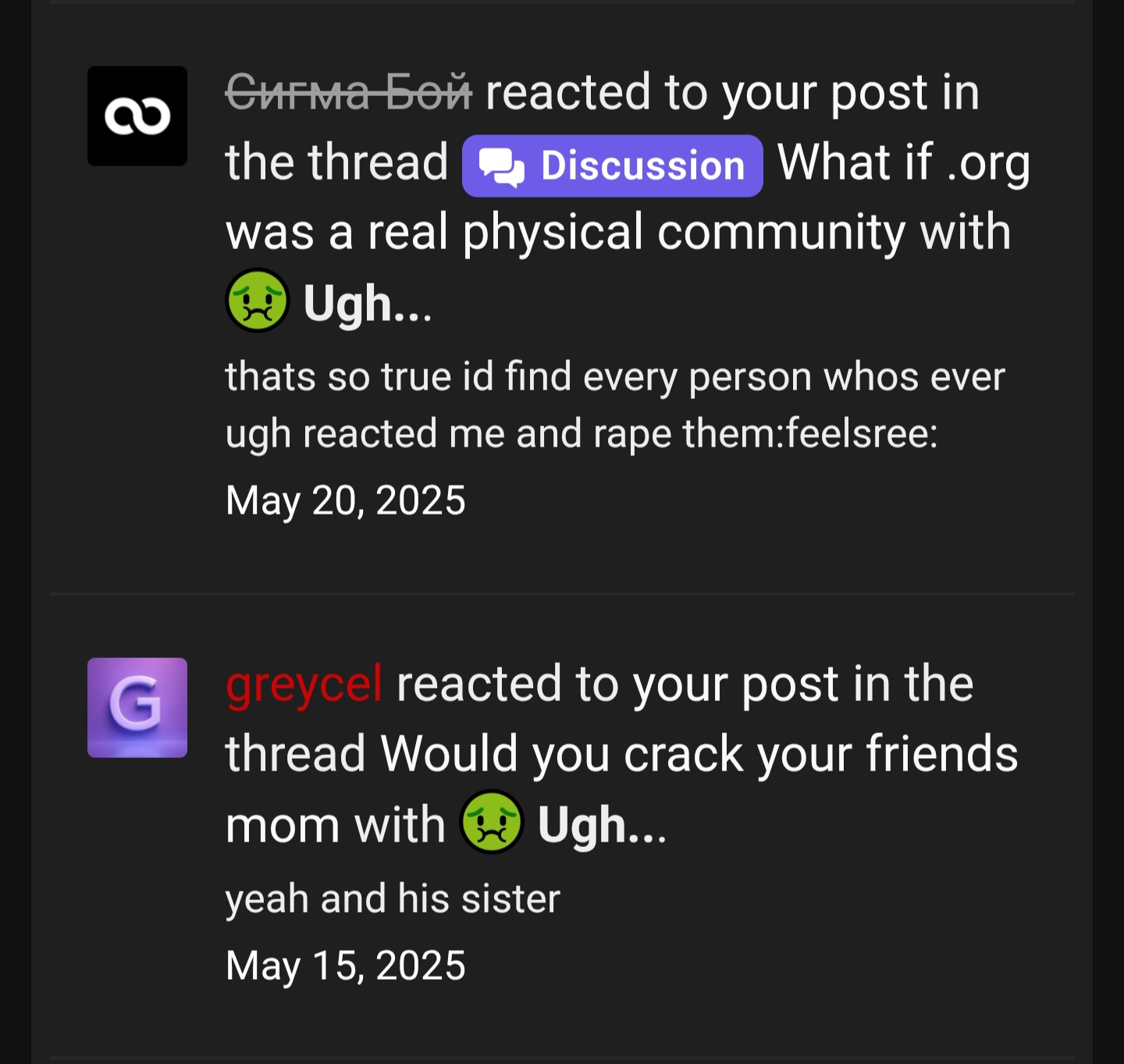Image resolution: width=1124 pixels, height=1064 pixels.
Task: Open greycel's profile link
Action: (304, 685)
